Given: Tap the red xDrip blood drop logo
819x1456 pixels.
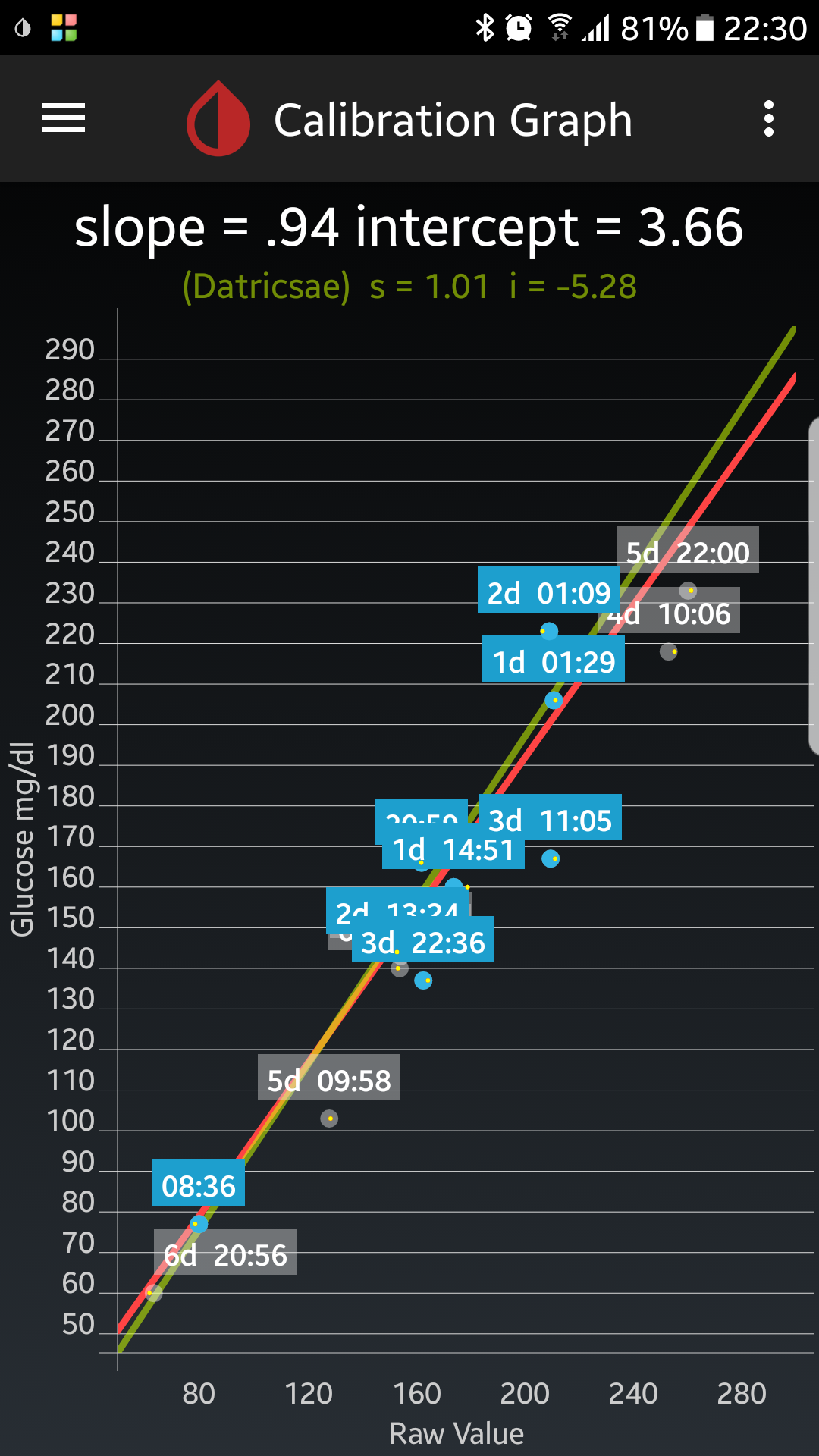Looking at the screenshot, I should pyautogui.click(x=218, y=119).
